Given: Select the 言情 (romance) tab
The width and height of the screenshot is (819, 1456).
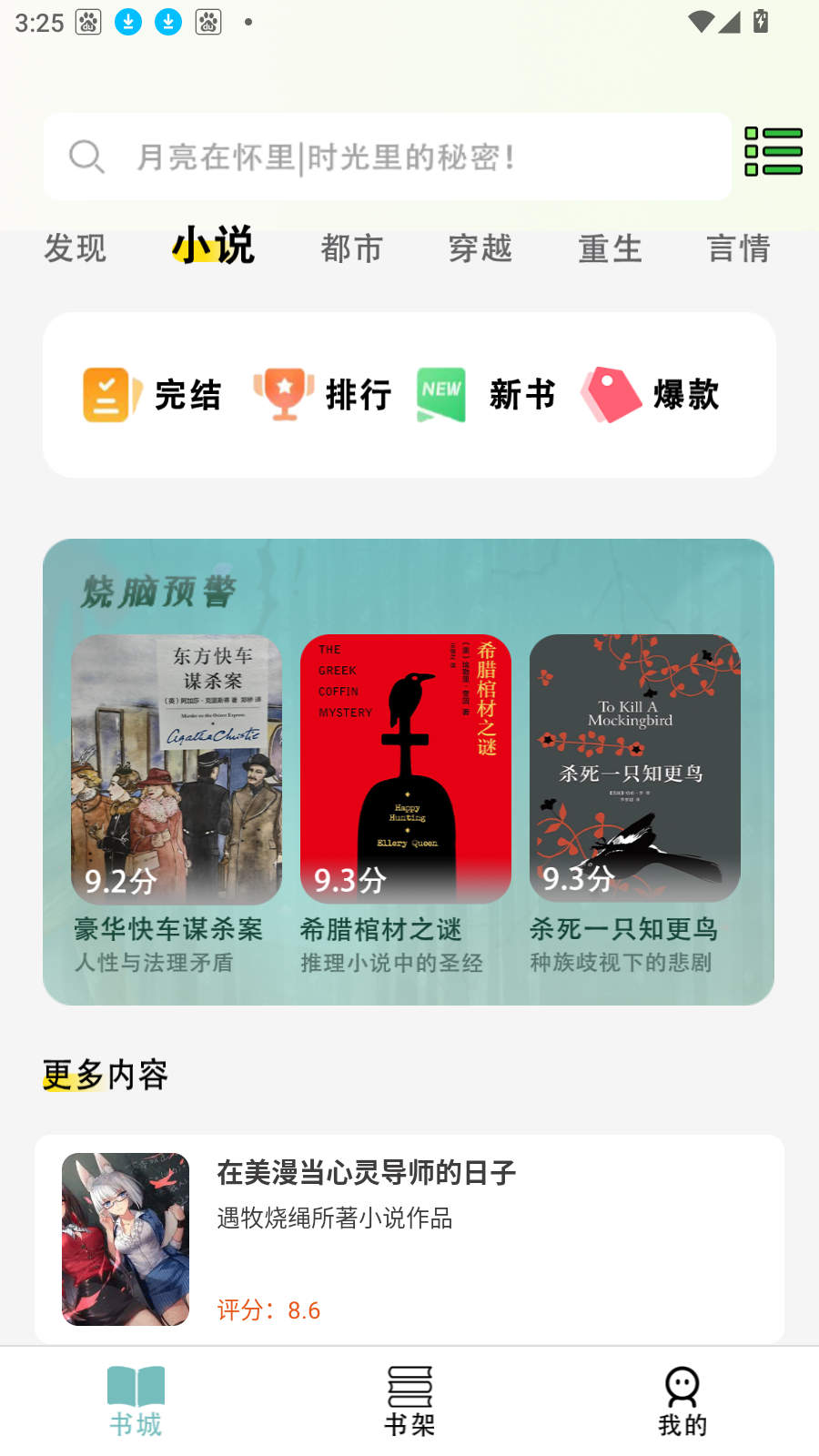Looking at the screenshot, I should (x=738, y=248).
